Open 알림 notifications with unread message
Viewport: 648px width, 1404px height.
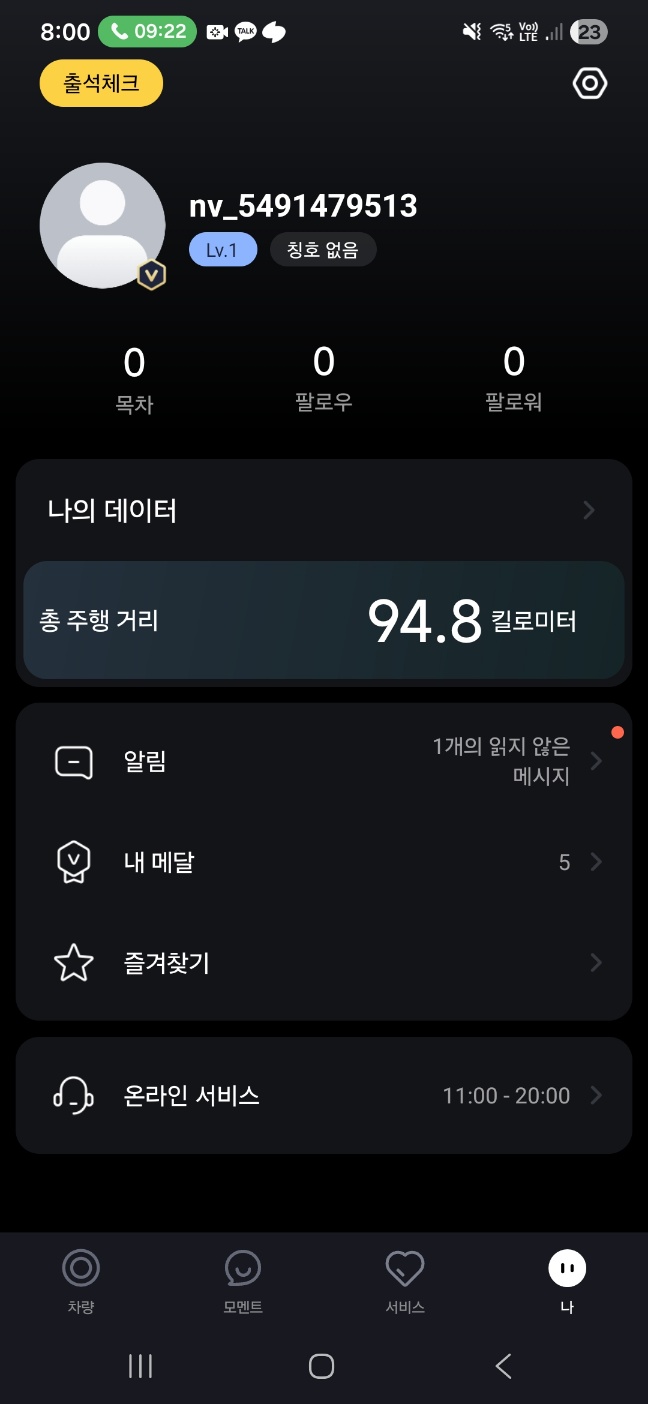[x=323, y=762]
